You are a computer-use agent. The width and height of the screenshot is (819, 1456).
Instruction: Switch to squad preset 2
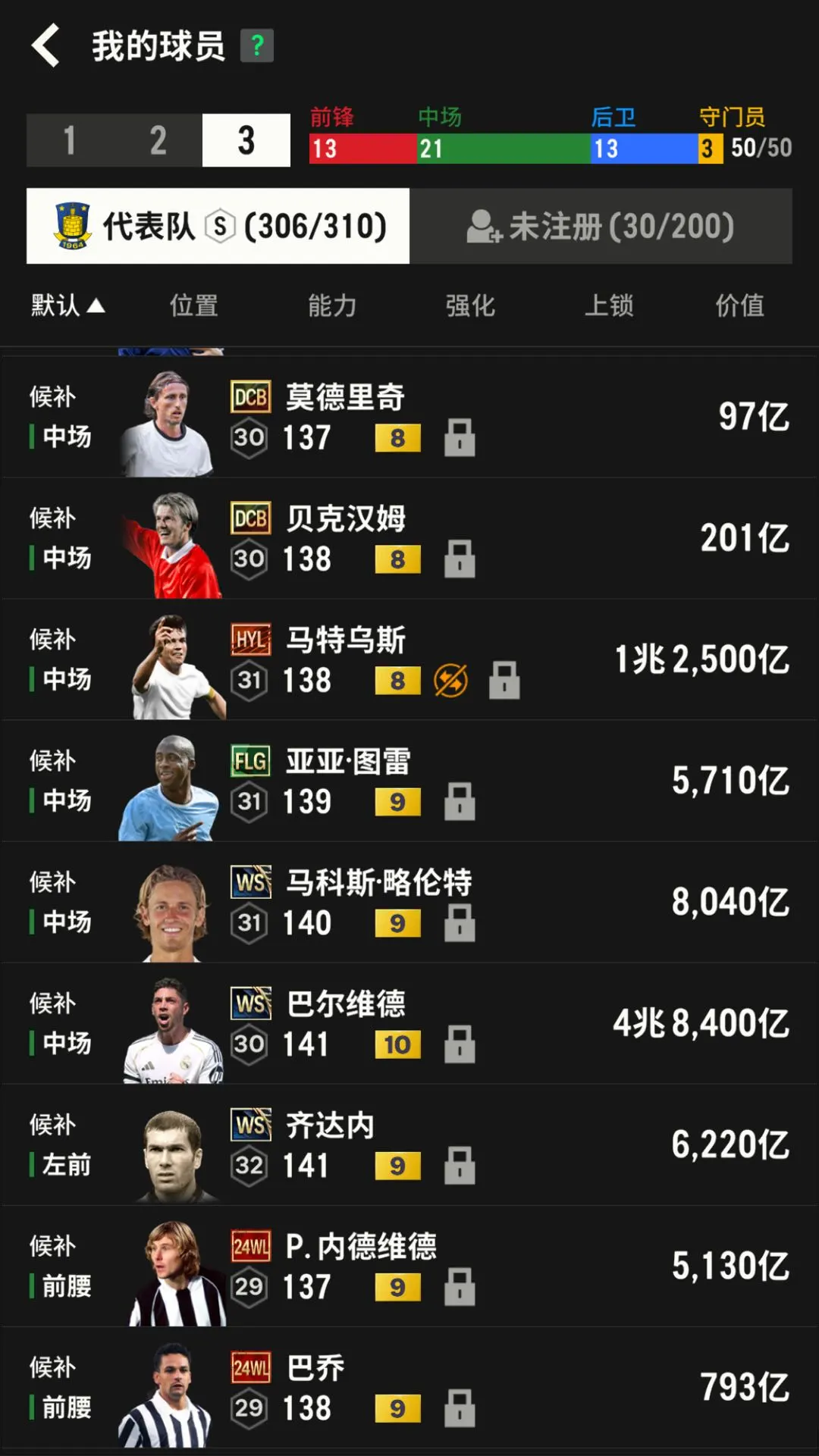click(158, 140)
